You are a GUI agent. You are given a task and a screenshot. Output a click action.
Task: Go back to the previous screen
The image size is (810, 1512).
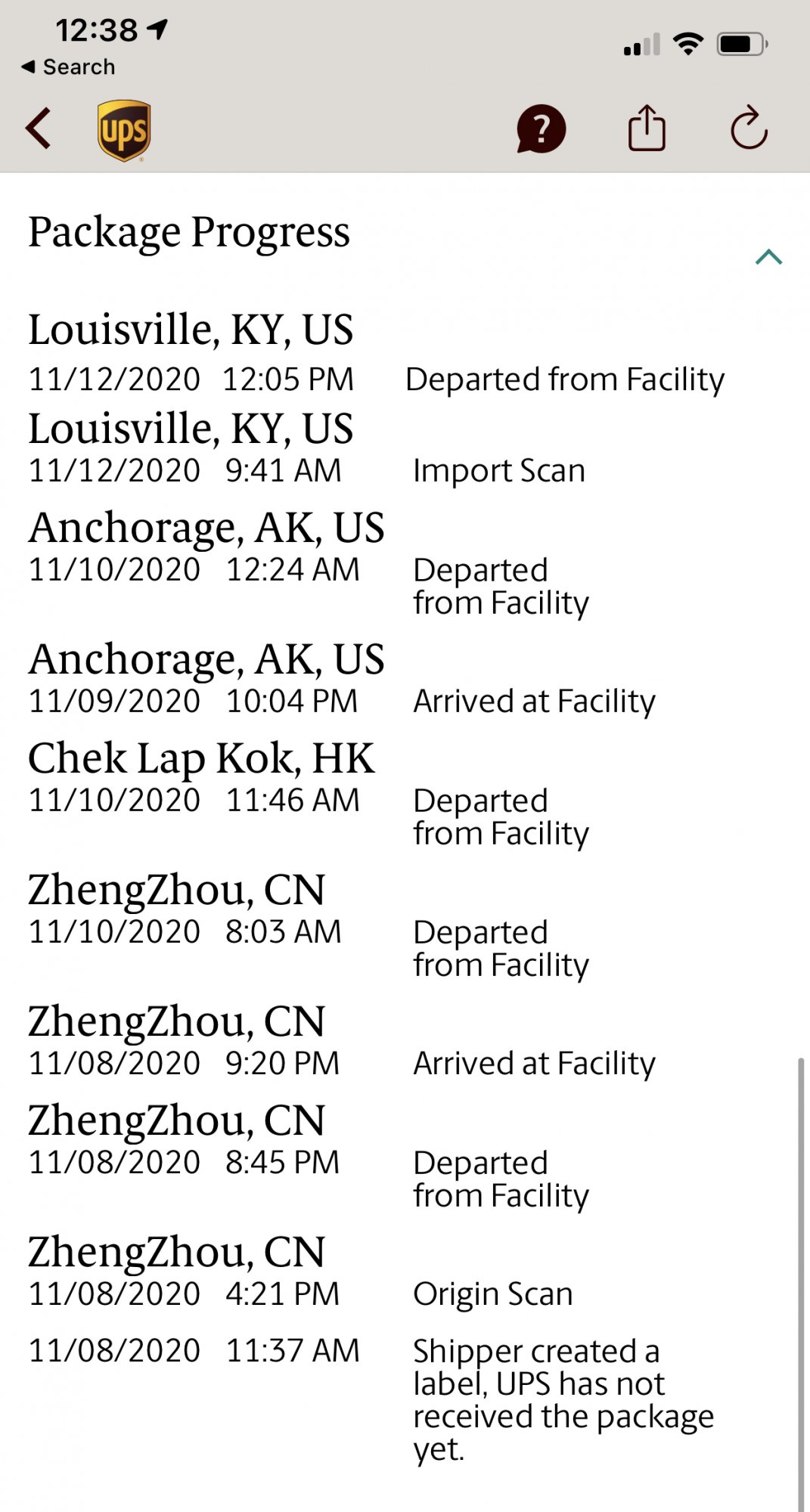coord(39,129)
